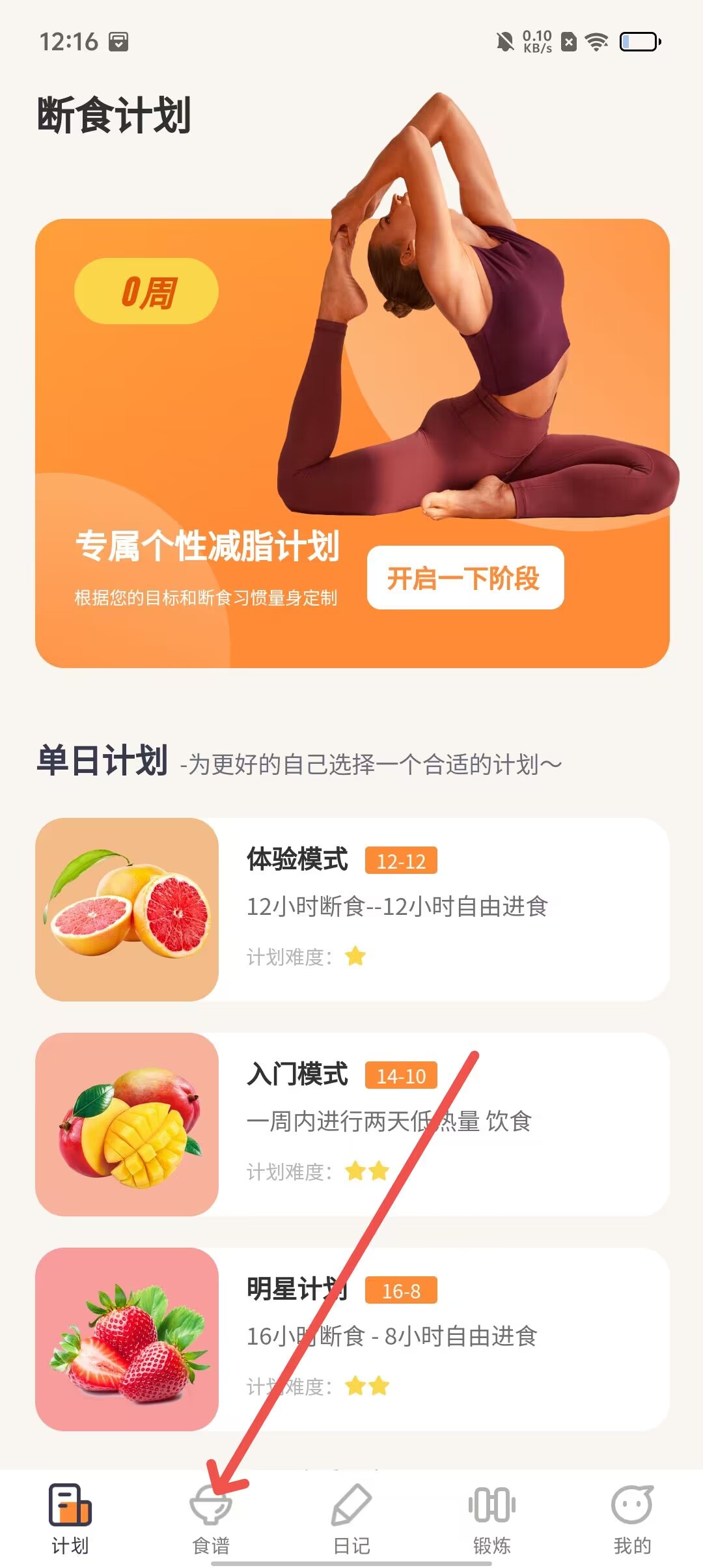
Task: Choose the 明星计划 16-8 plan
Action: point(351,1339)
